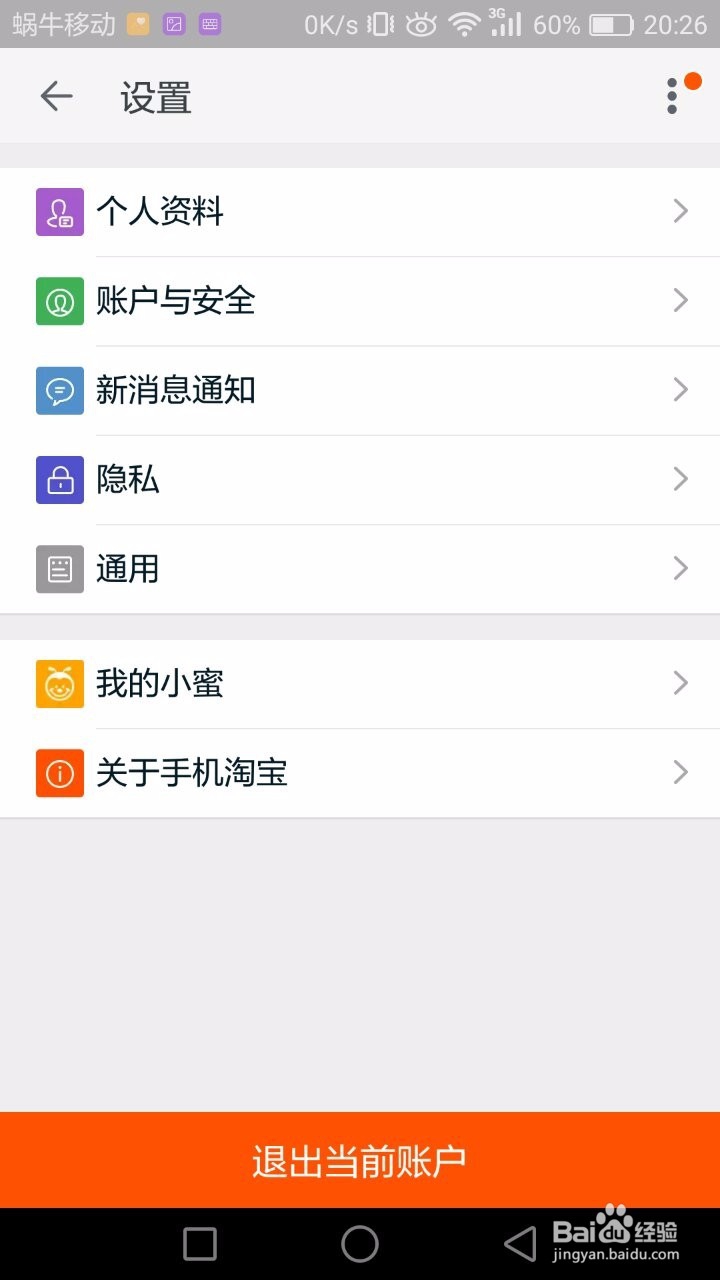Expand the 个人资料 row chevron
This screenshot has height=1280, width=720.
pyautogui.click(x=681, y=211)
